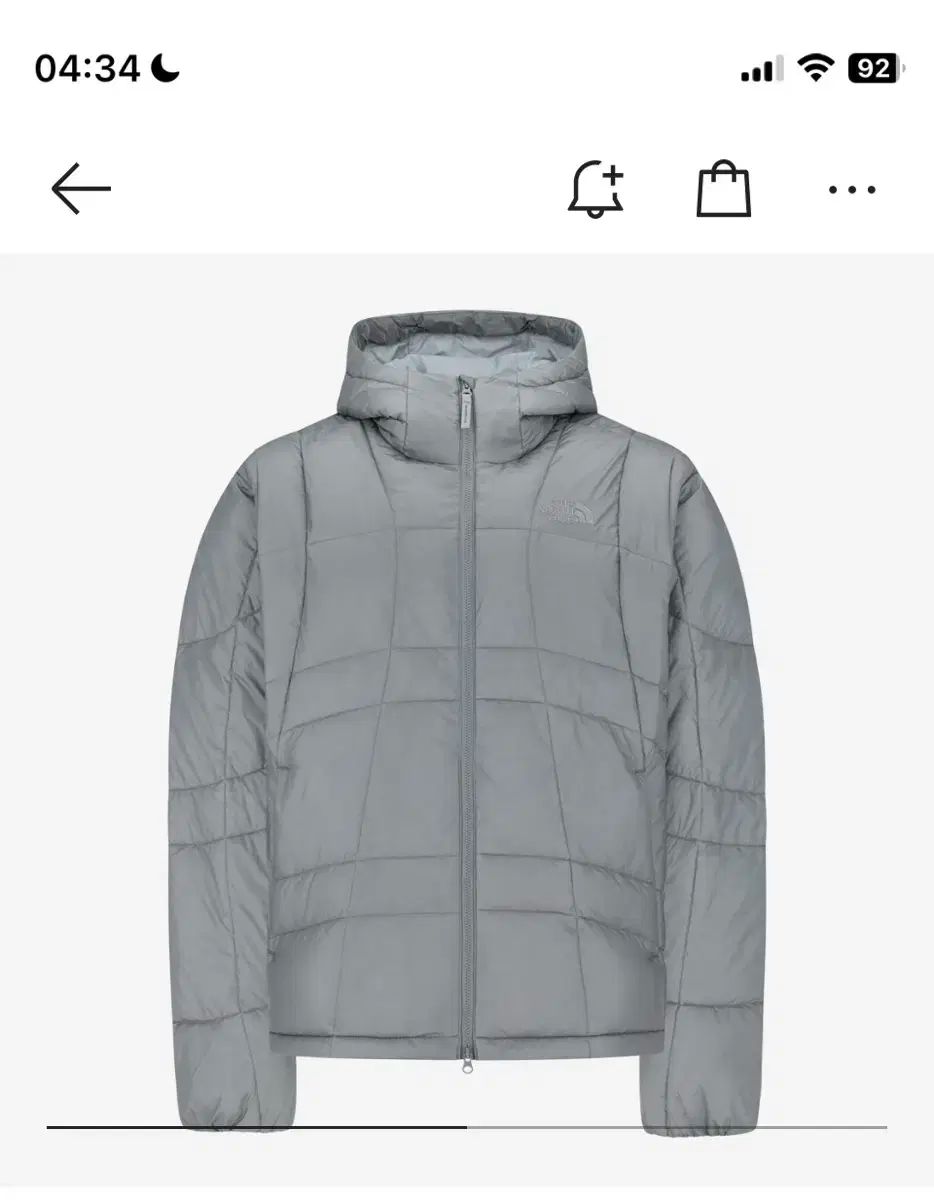View the gray jacket product image
This screenshot has height=1200, width=934.
[467, 720]
